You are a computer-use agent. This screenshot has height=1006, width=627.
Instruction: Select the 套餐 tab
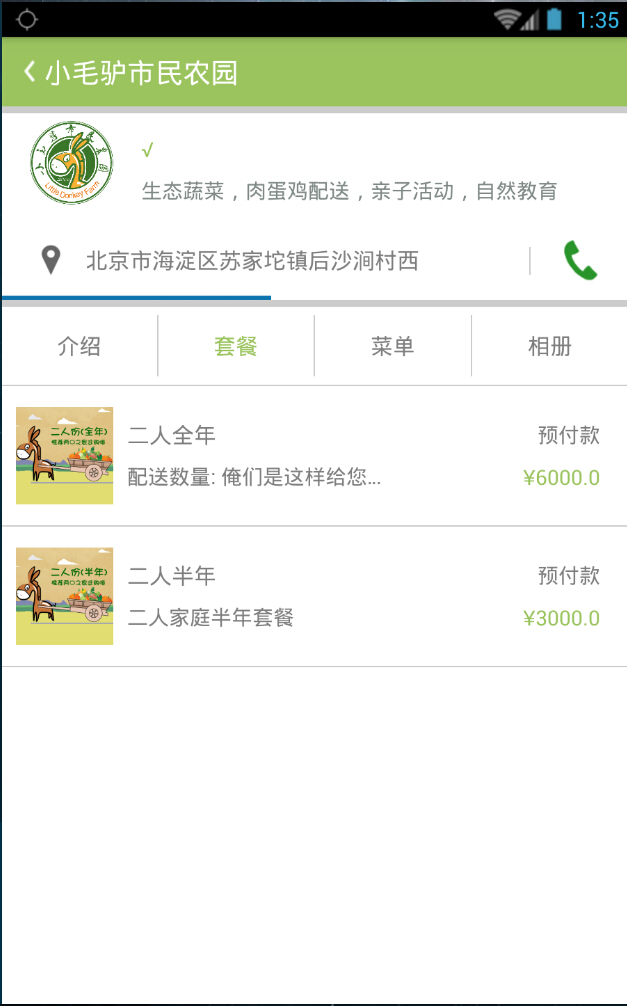[x=236, y=347]
